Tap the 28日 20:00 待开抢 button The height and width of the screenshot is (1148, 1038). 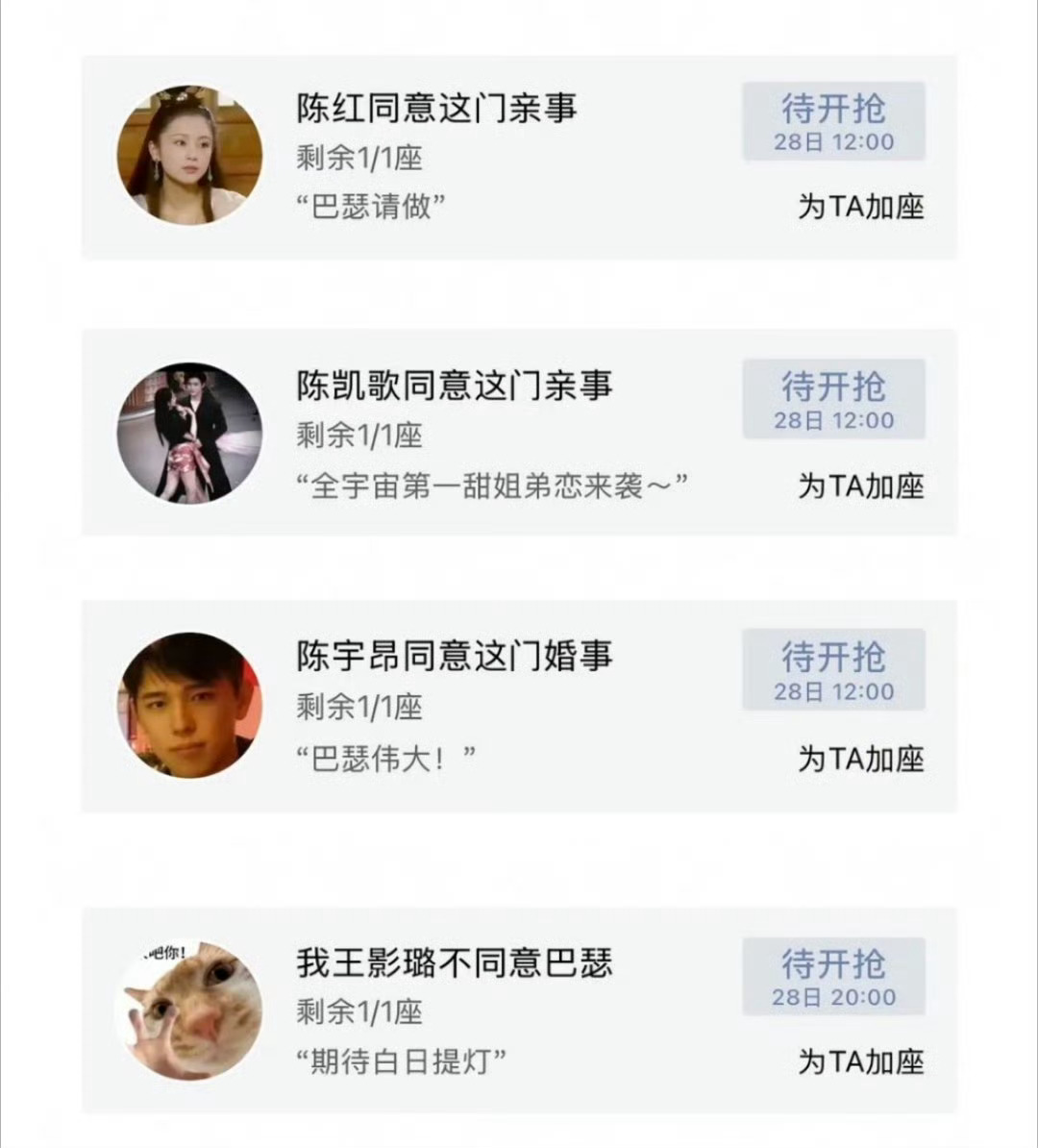tap(832, 975)
